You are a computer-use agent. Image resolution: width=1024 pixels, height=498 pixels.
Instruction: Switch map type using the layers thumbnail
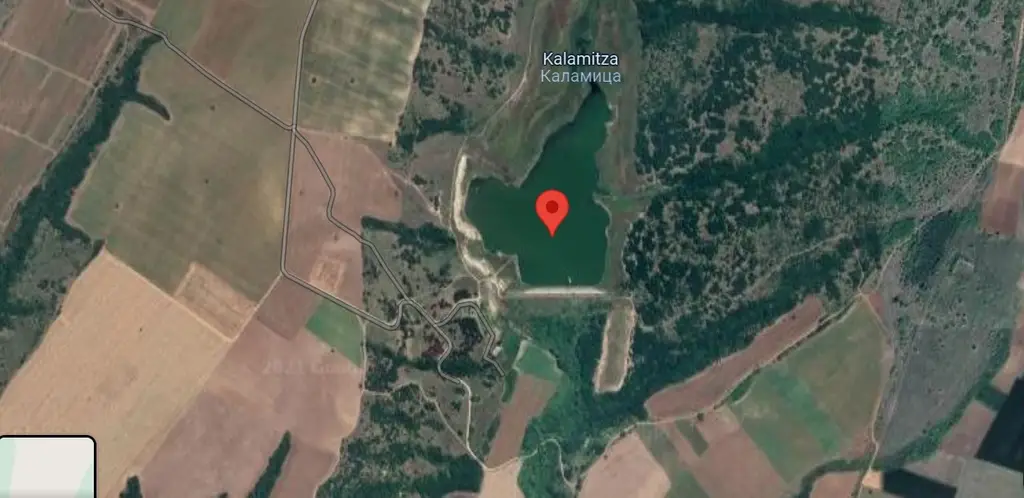pyautogui.click(x=47, y=467)
